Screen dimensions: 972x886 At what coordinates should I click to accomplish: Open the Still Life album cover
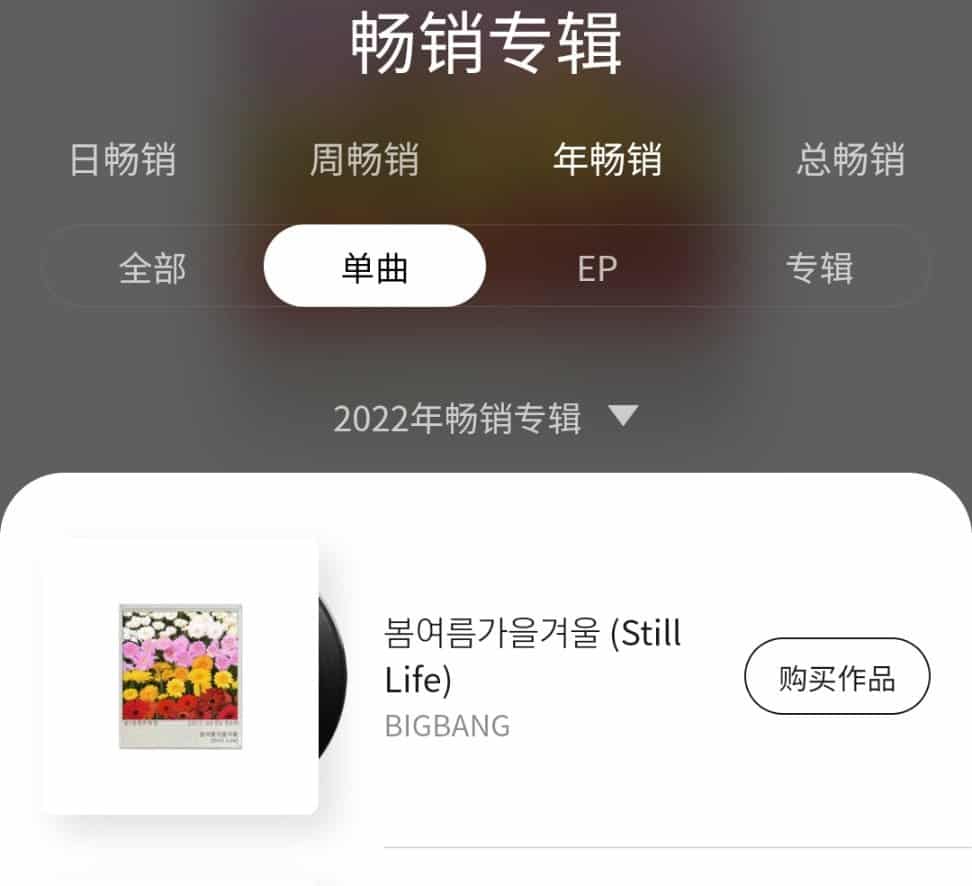click(180, 676)
